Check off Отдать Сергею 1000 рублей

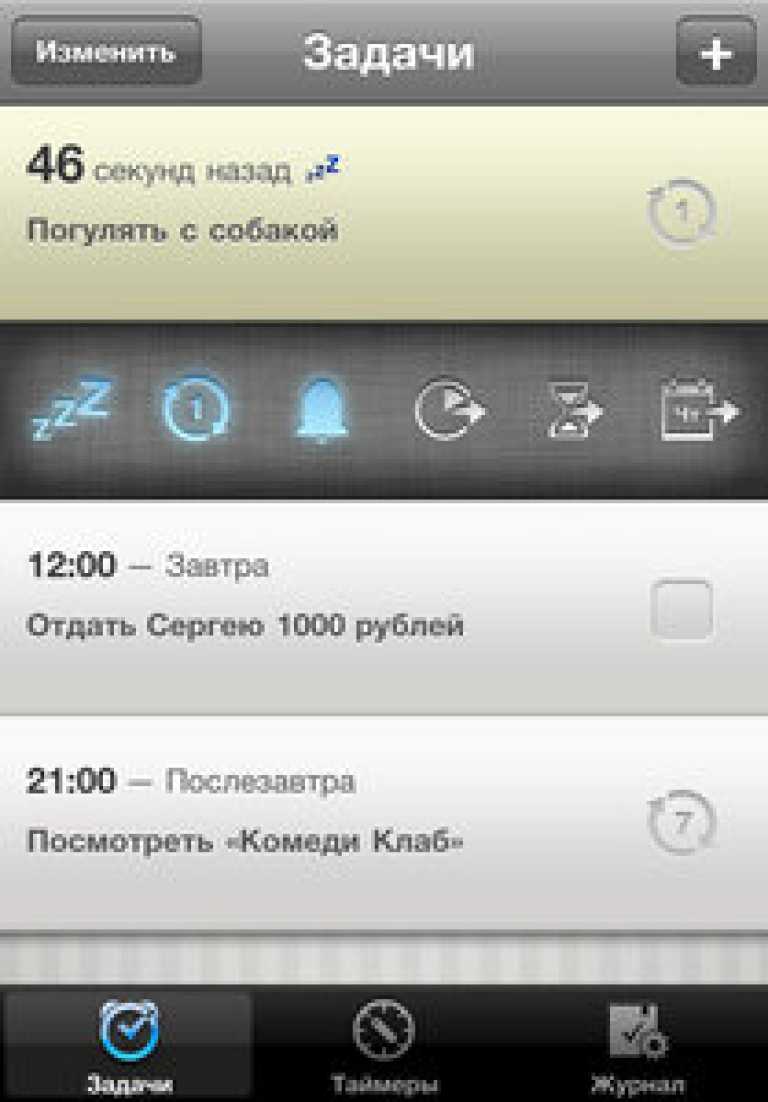(681, 609)
